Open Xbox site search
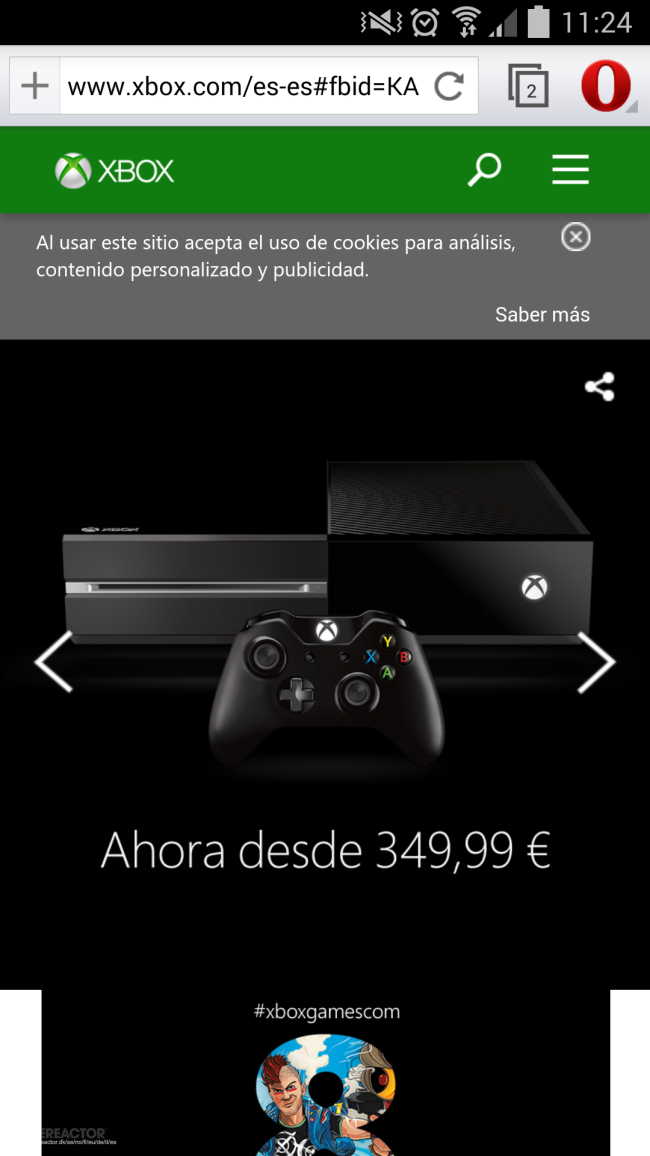This screenshot has width=650, height=1156. [484, 170]
